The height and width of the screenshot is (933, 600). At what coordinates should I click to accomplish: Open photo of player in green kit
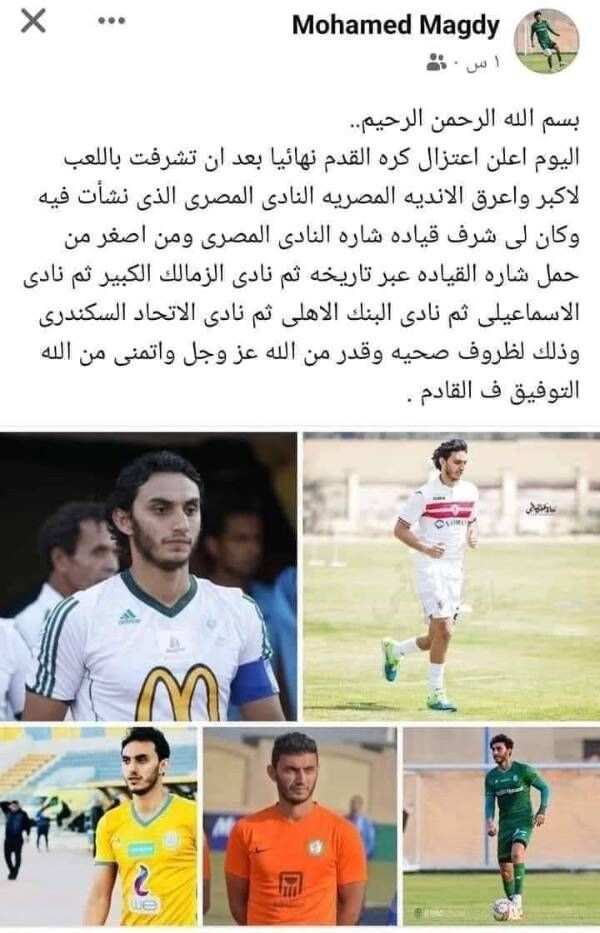(x=501, y=826)
